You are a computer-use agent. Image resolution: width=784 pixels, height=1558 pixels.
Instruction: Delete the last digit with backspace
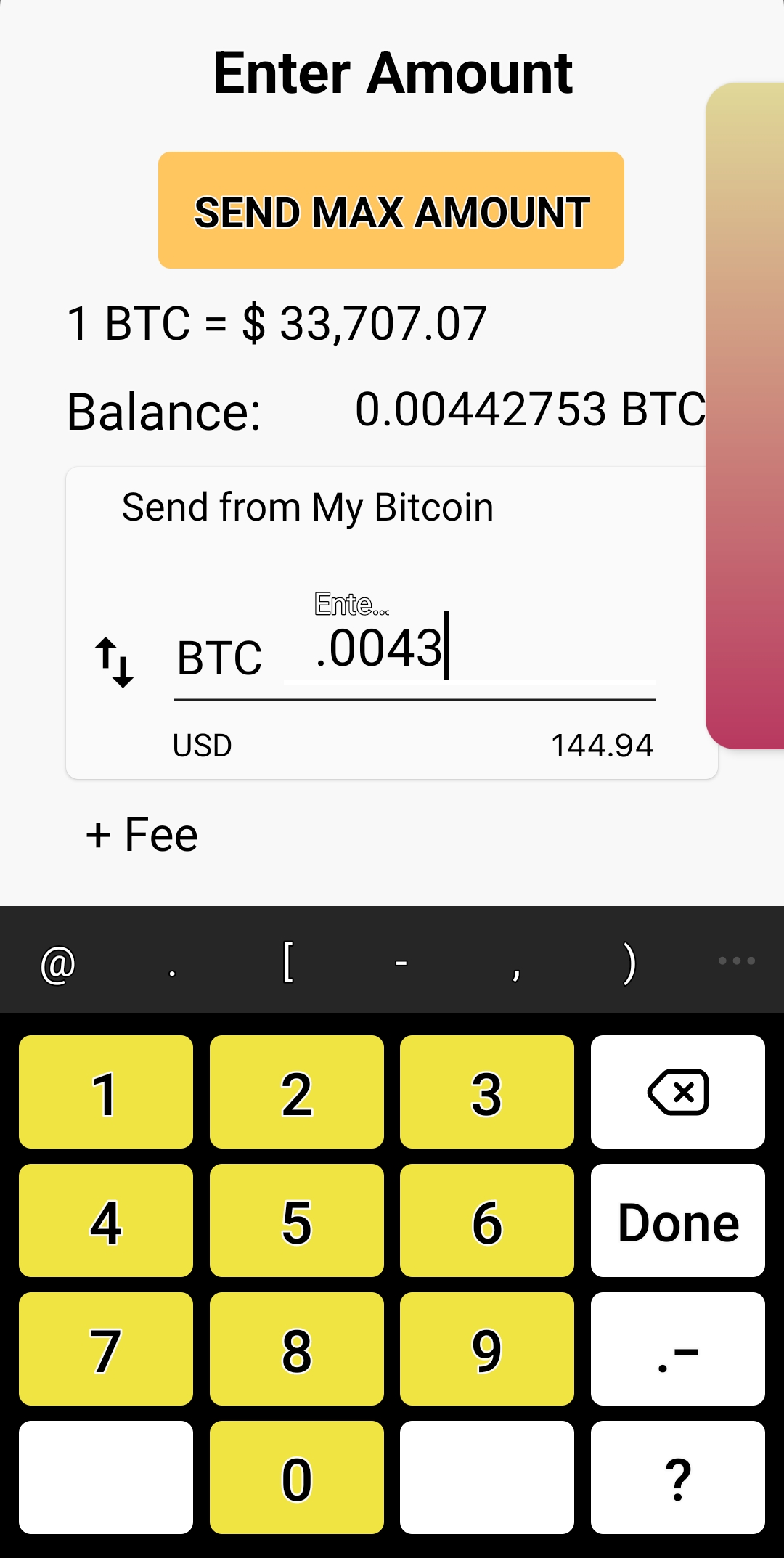677,1092
